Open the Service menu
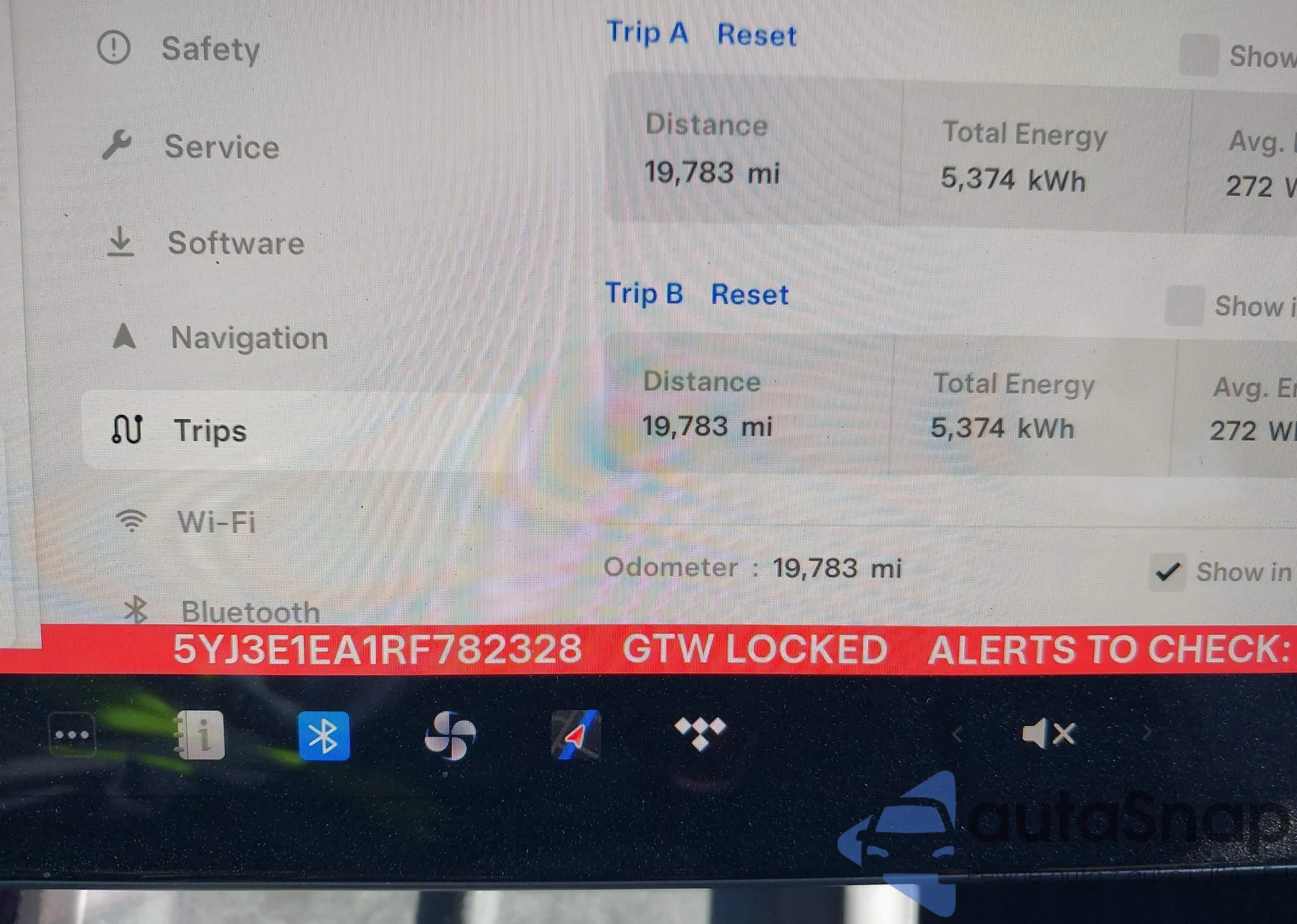This screenshot has height=924, width=1297. (x=220, y=147)
